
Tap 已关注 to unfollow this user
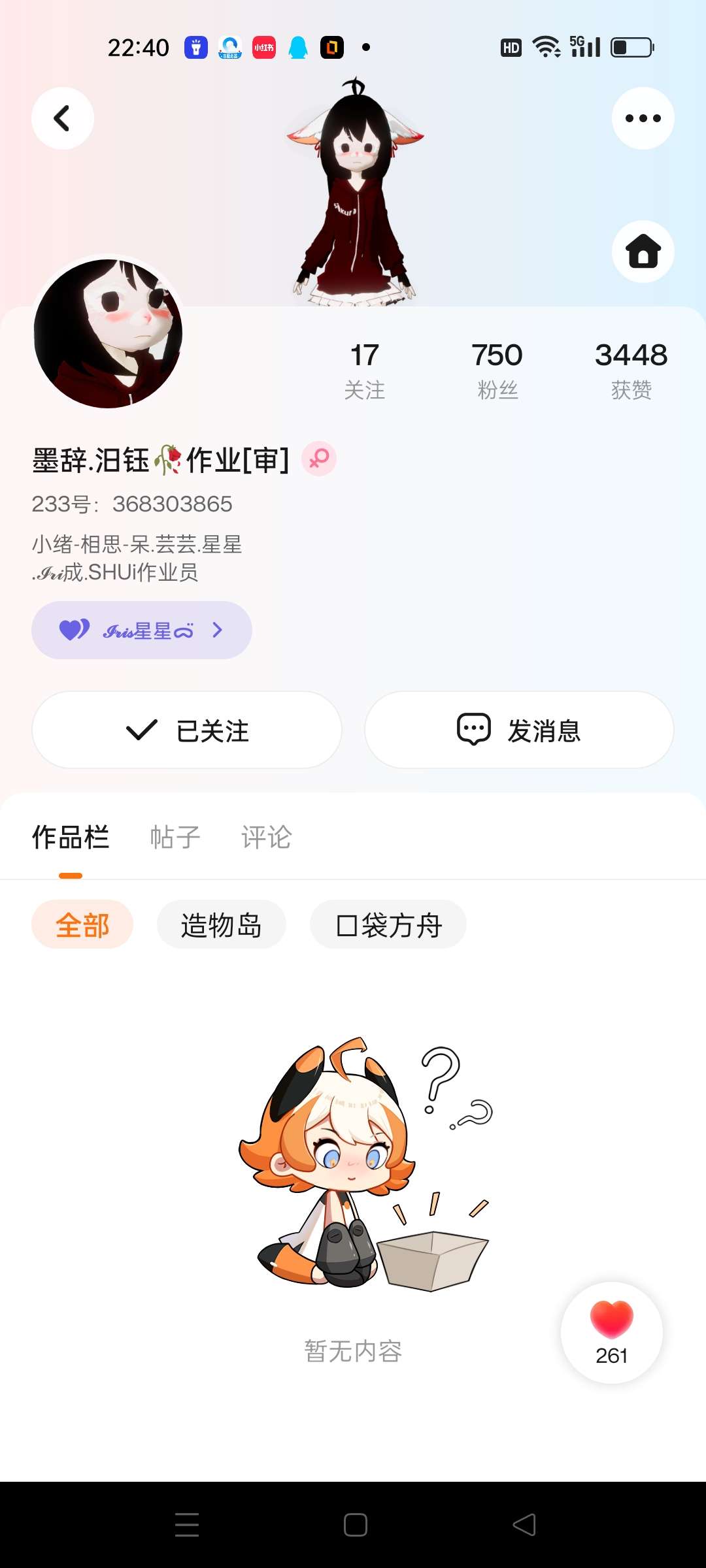tap(187, 730)
